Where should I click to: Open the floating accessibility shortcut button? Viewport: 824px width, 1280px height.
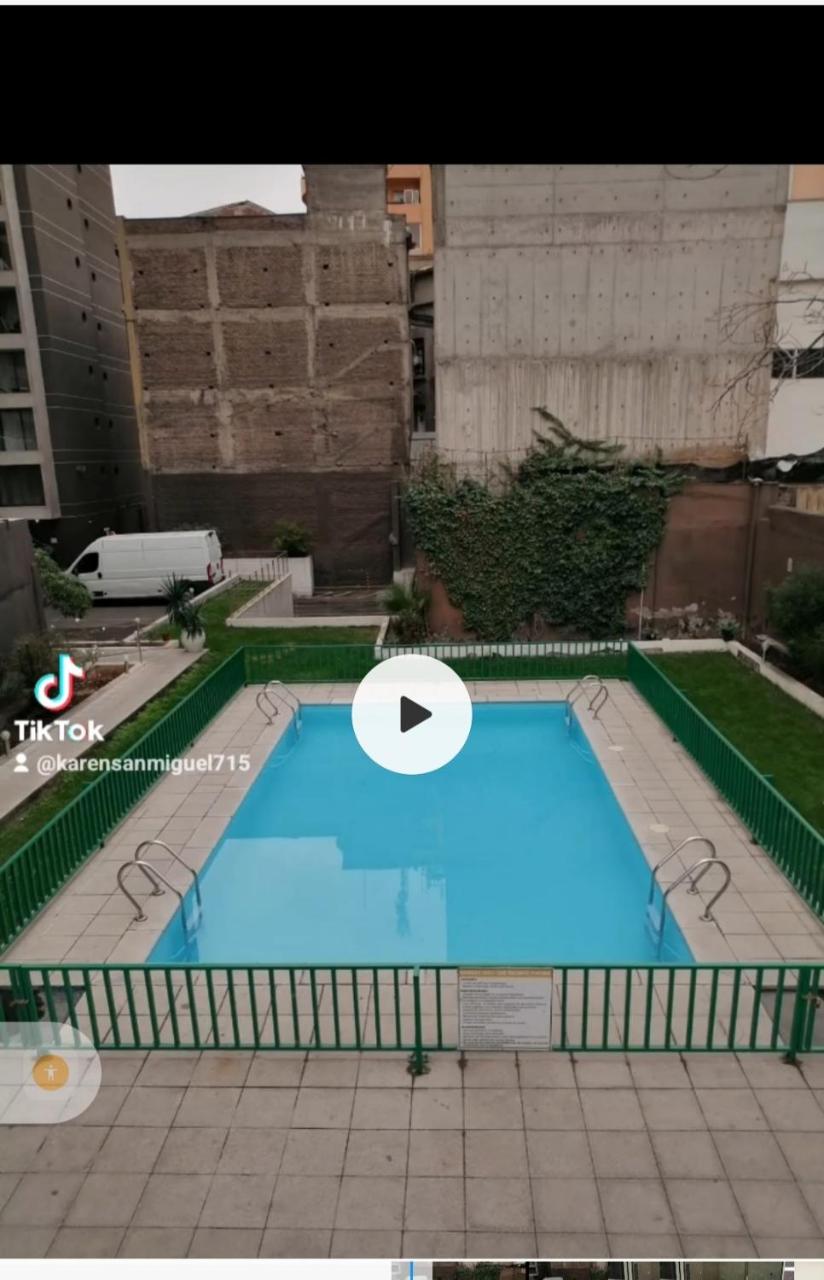[x=50, y=1072]
